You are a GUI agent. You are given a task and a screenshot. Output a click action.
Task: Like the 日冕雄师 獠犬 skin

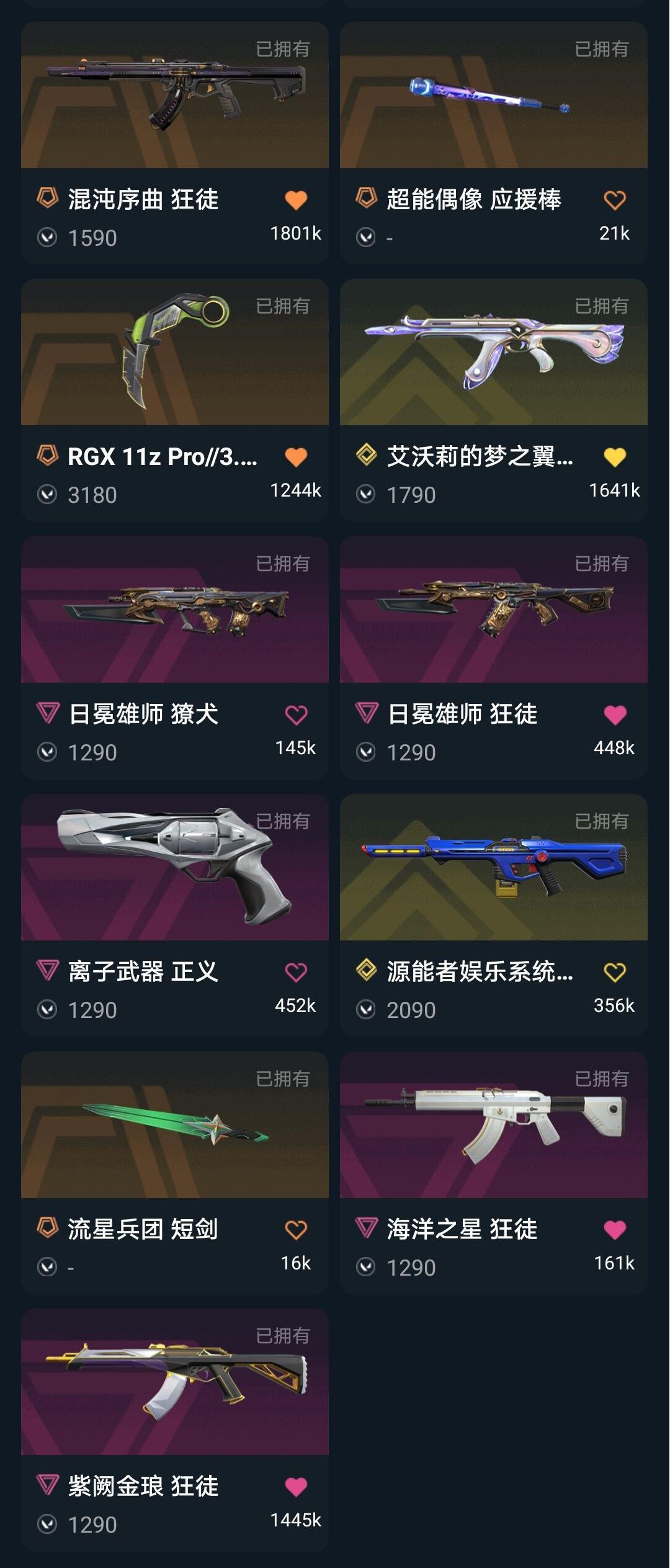coord(296,714)
